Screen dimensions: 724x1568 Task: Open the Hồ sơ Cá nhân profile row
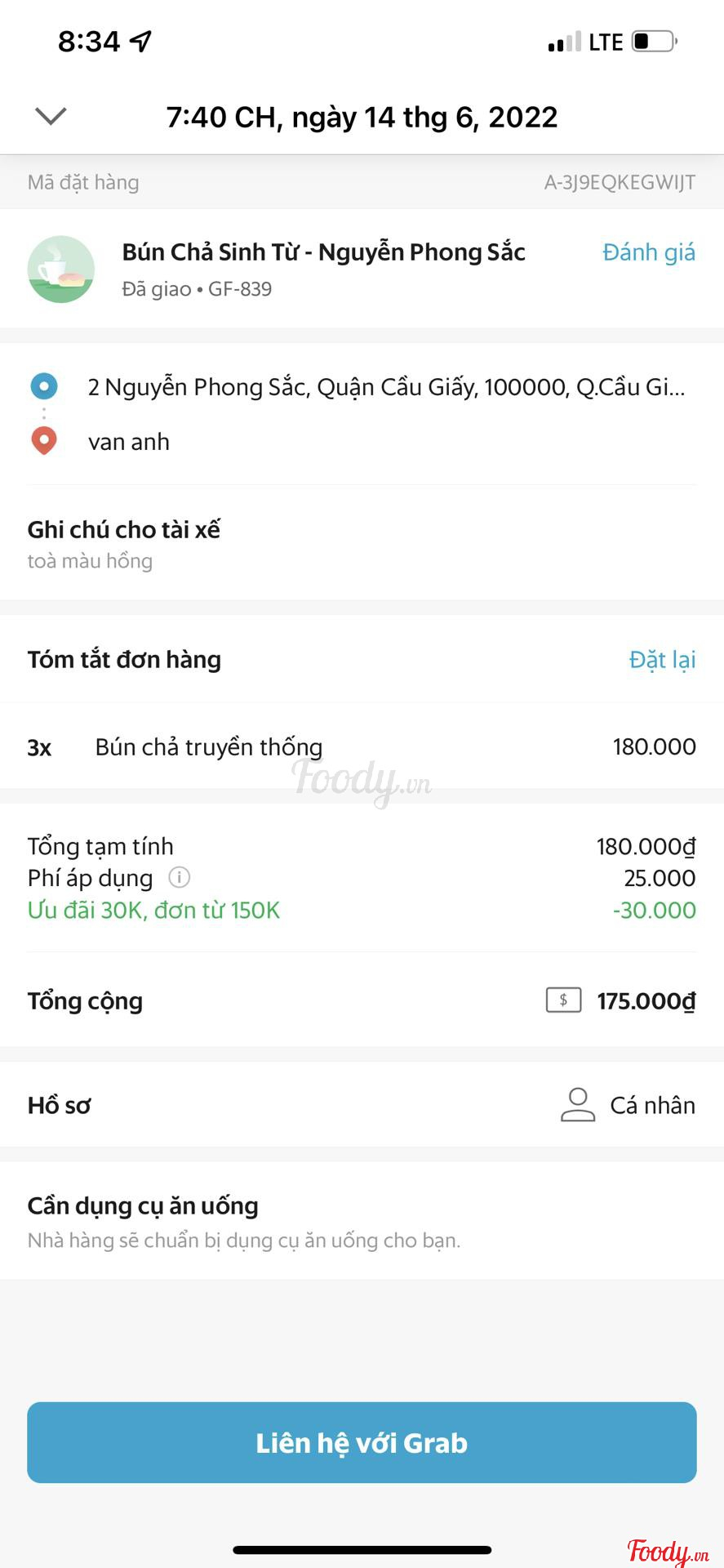click(362, 1105)
